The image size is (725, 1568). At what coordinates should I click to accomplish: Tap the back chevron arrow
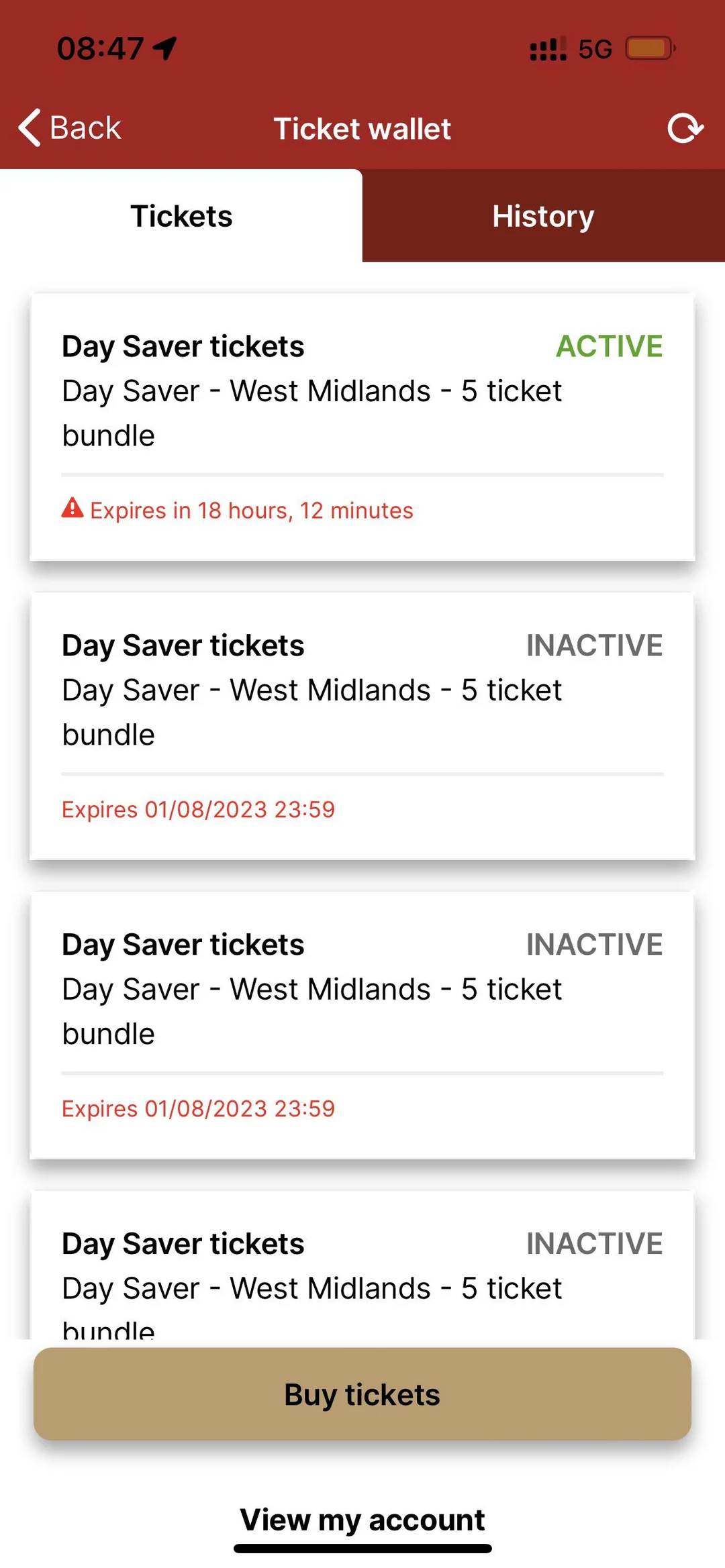point(28,127)
